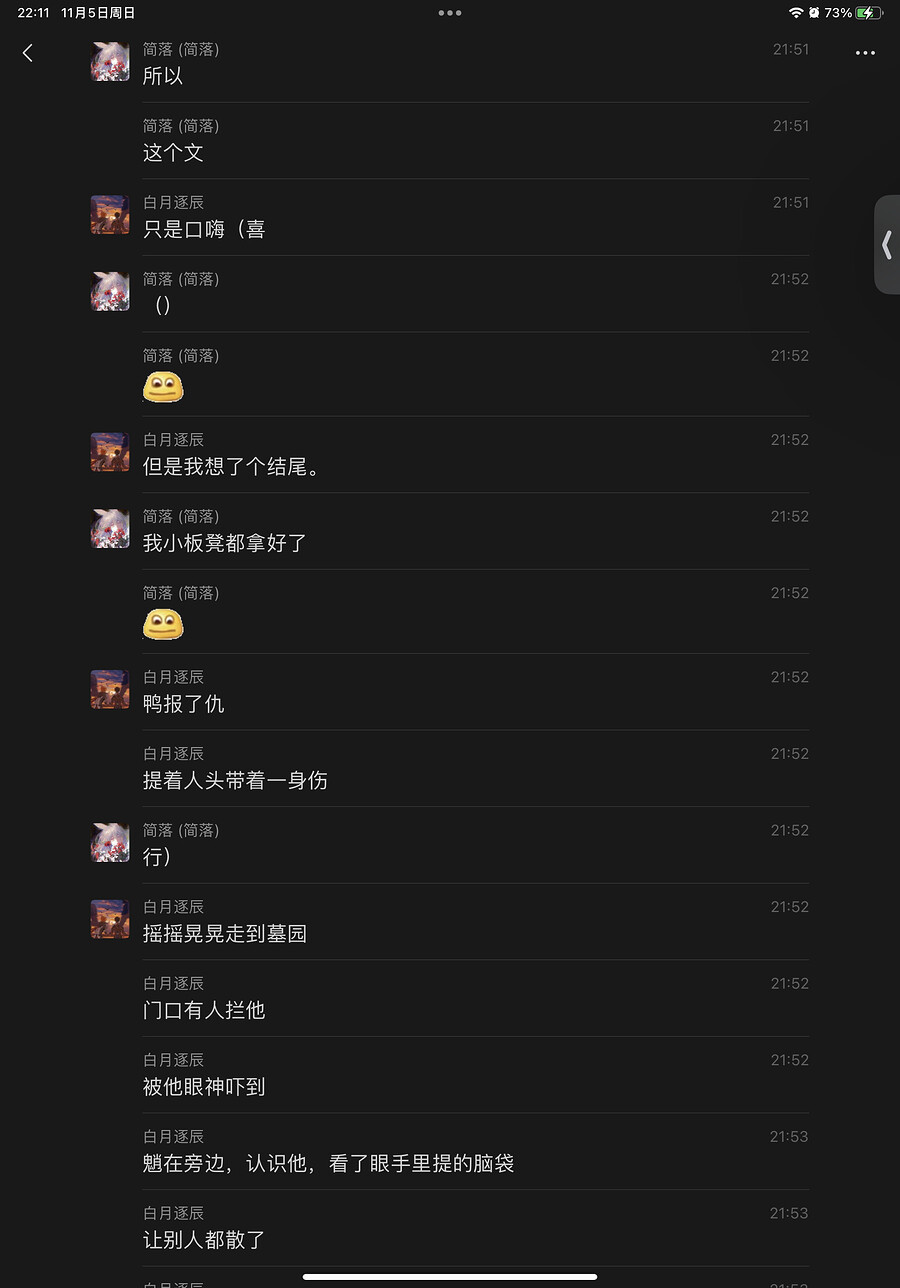Screen dimensions: 900x1288
Task: Tap the three dots in the status bar center
Action: pyautogui.click(x=450, y=13)
